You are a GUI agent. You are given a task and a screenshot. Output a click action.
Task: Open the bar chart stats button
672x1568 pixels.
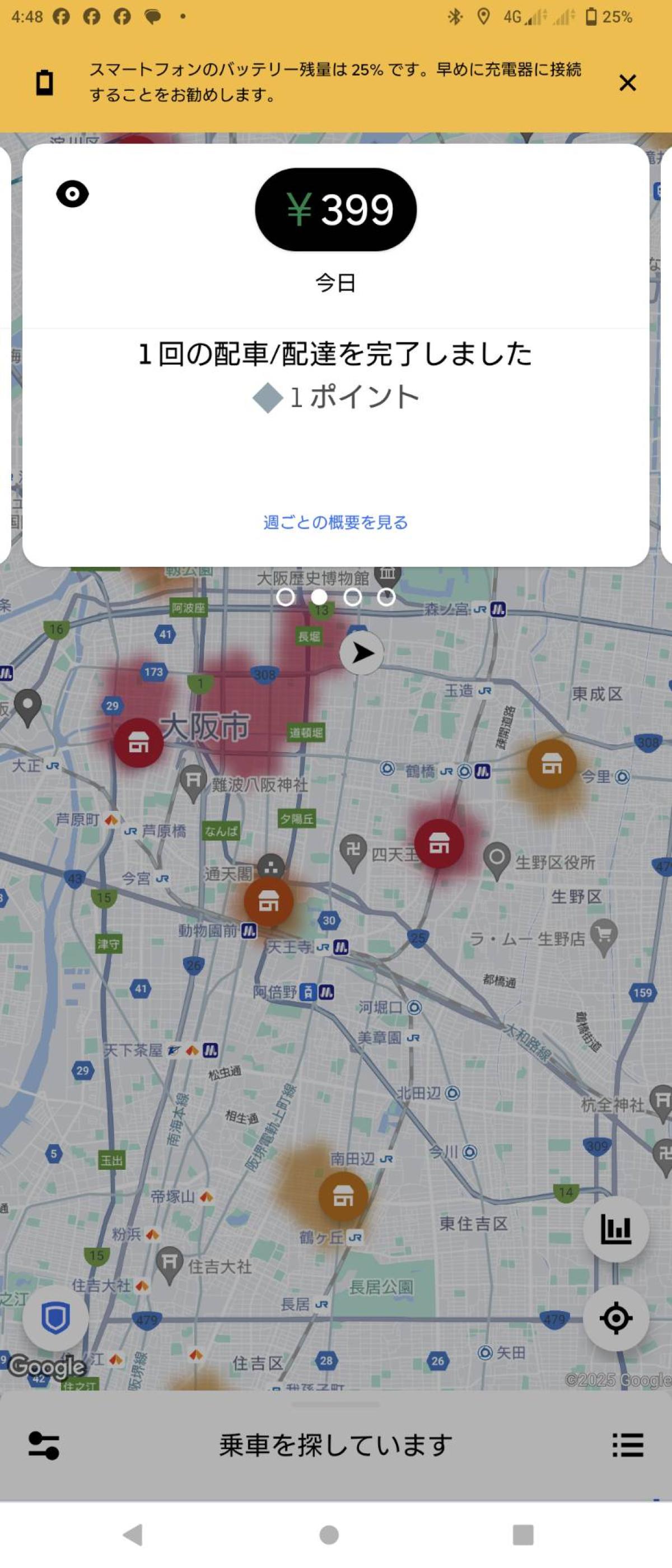[x=615, y=1230]
